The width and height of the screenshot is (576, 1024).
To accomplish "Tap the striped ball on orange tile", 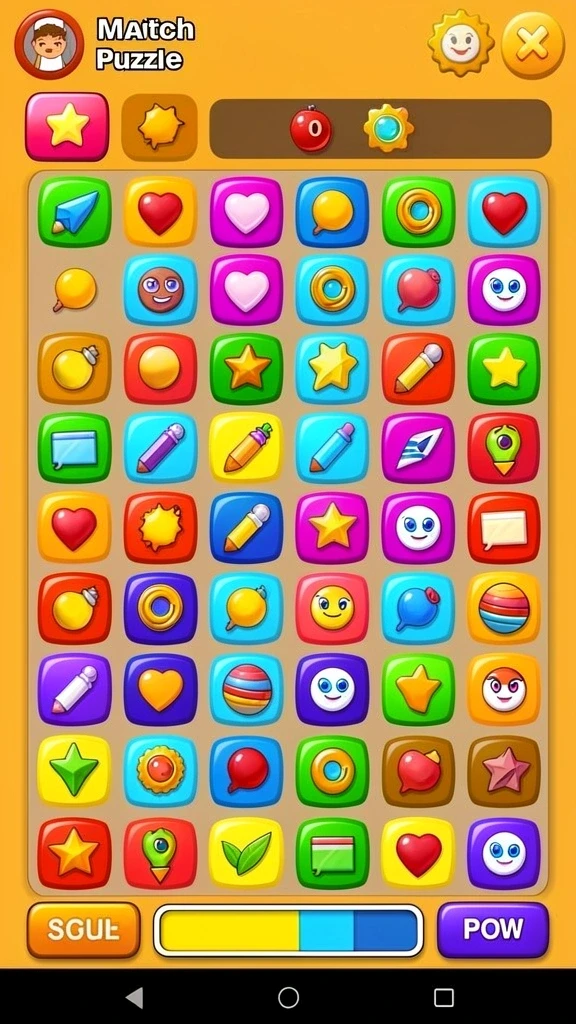I will [504, 608].
